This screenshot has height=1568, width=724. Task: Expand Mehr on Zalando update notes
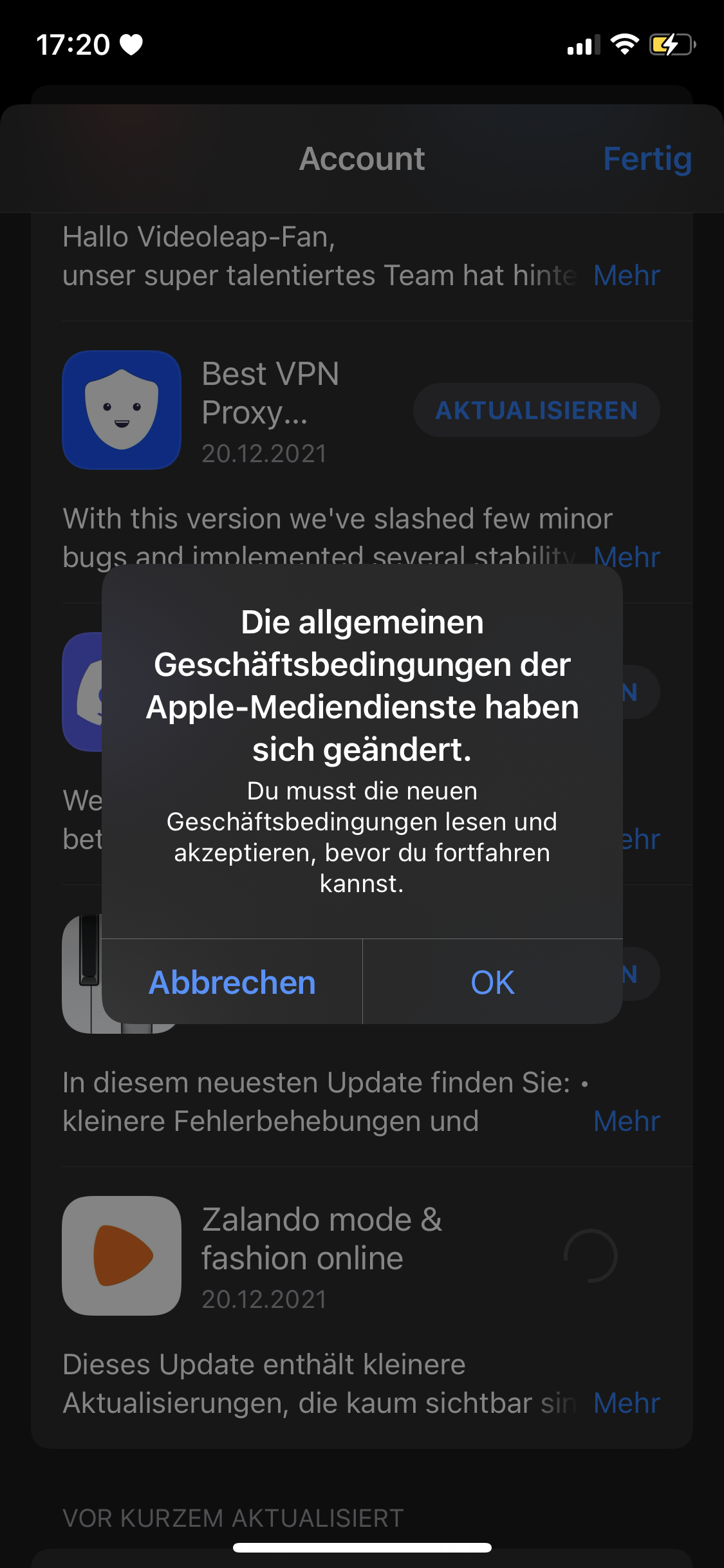(x=627, y=1403)
